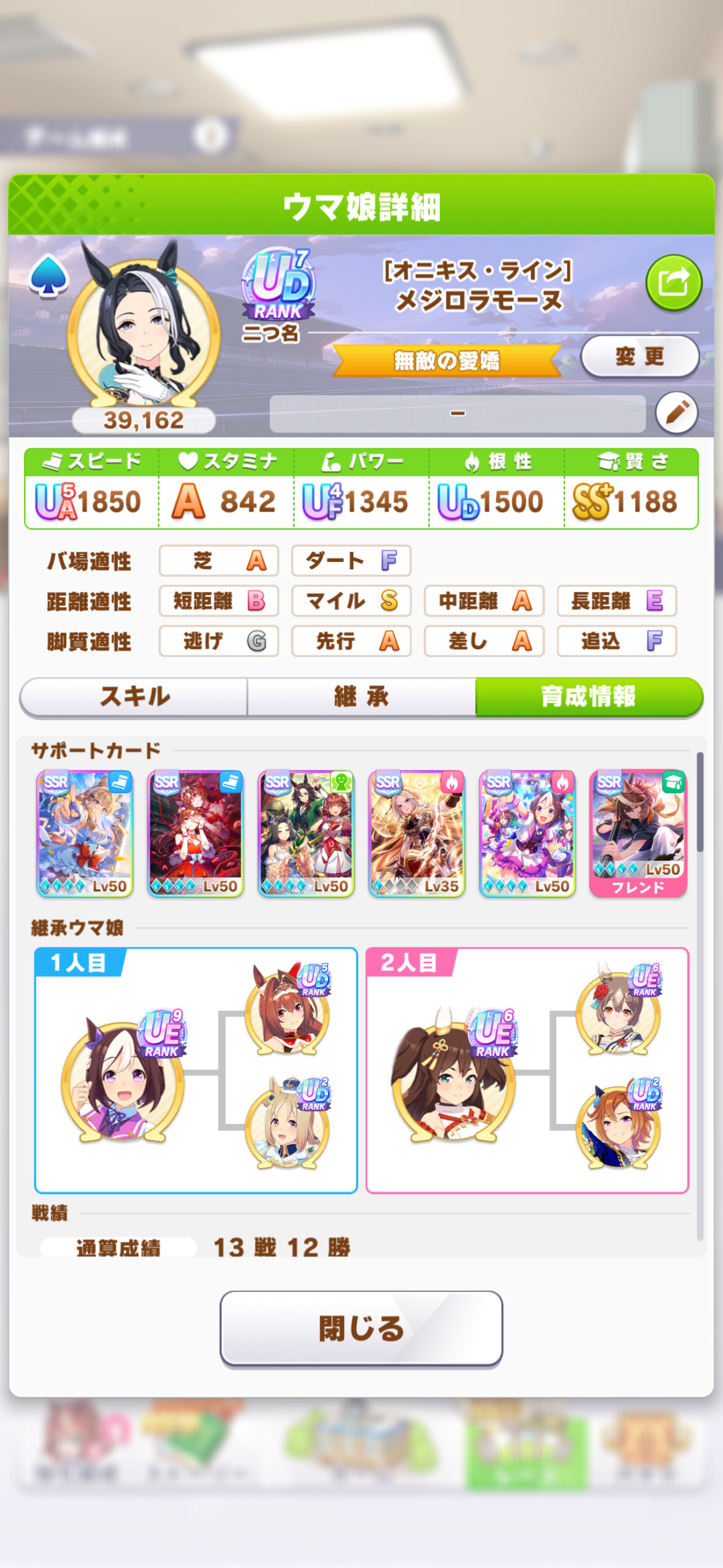Switch to the 継承 tab
723x1568 pixels.
361,696
